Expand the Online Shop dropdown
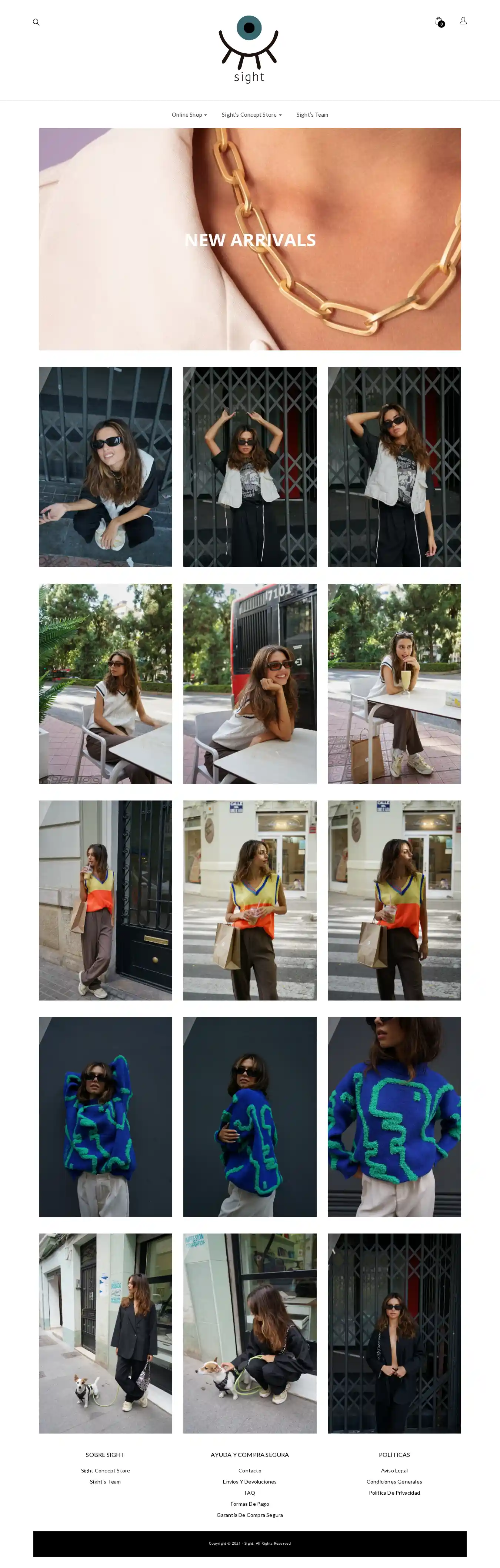 pos(189,115)
